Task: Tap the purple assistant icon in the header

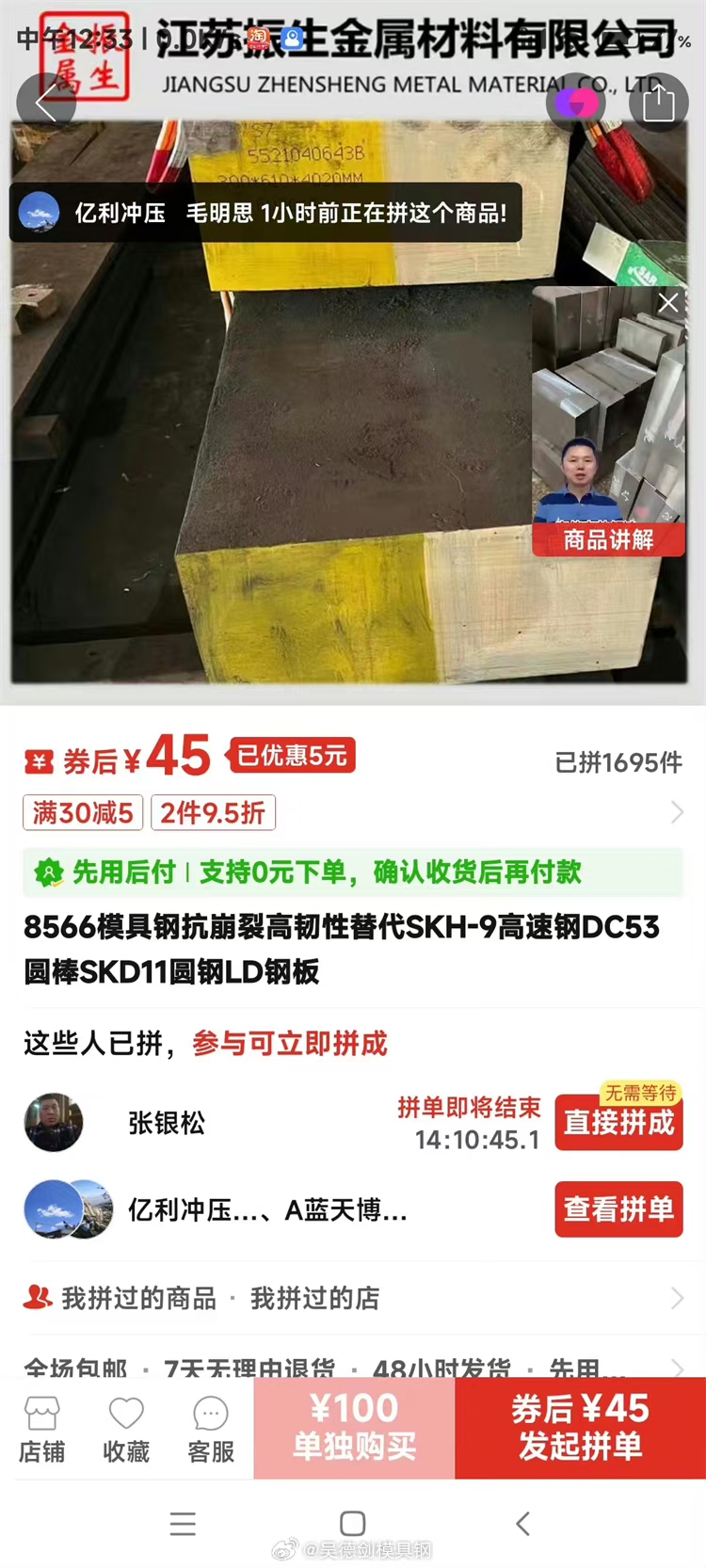Action: point(576,102)
